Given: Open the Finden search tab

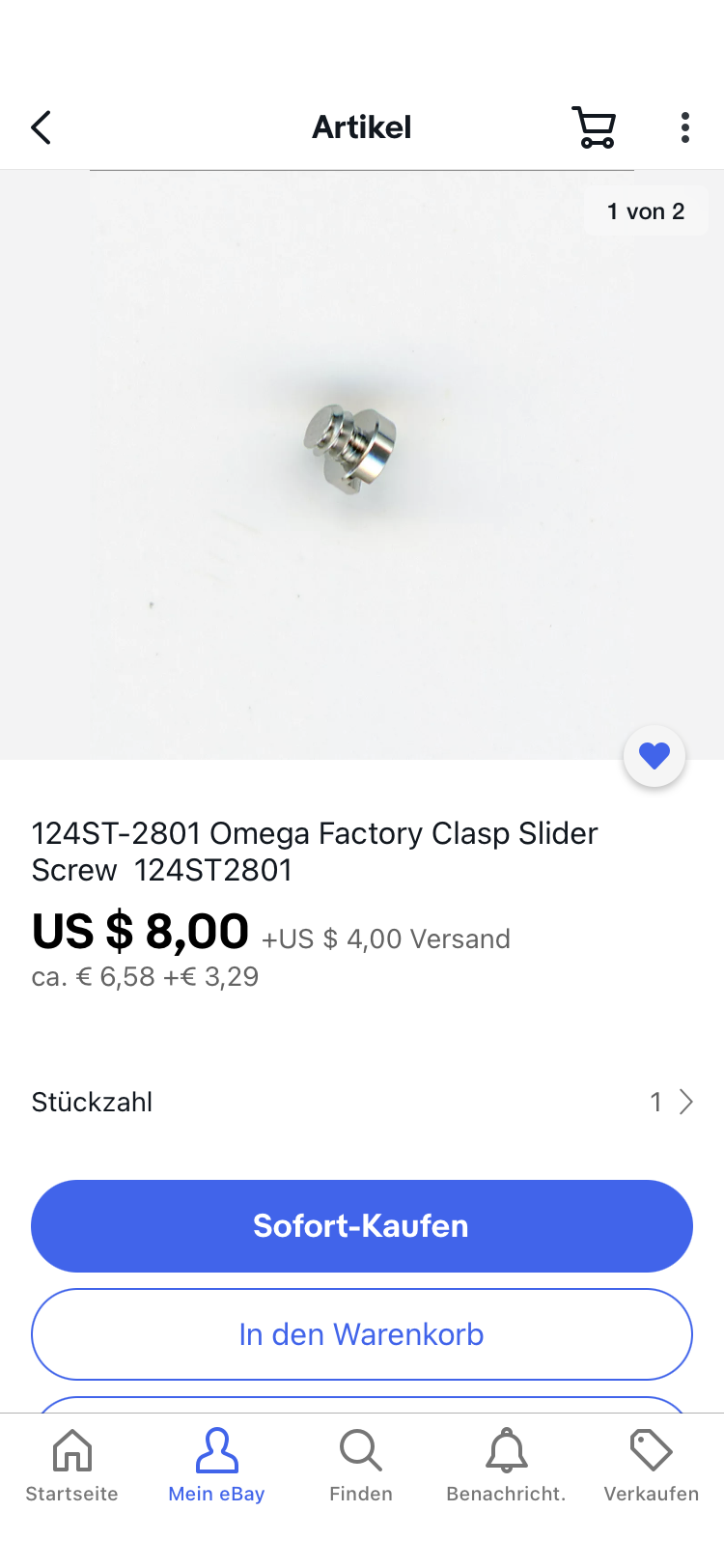Looking at the screenshot, I should (361, 1465).
